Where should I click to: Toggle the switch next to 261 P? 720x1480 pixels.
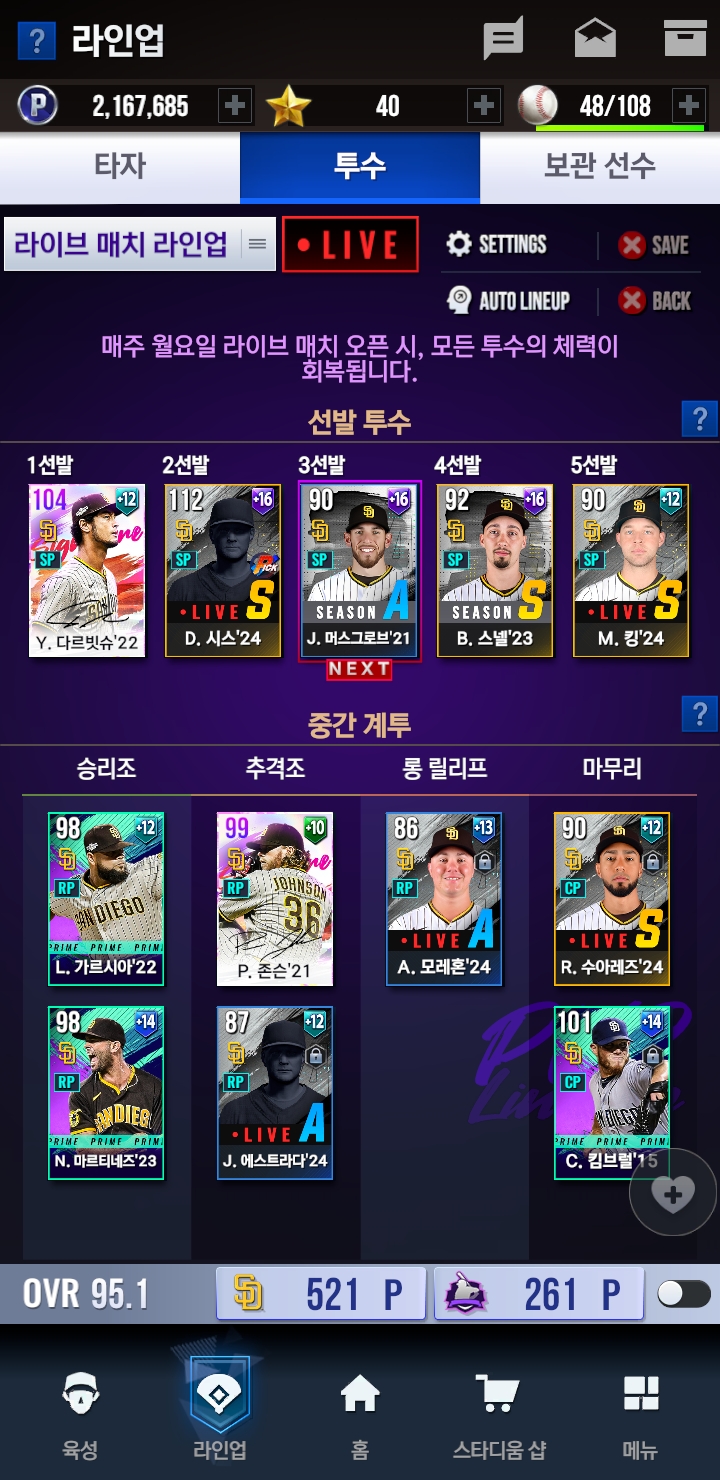coord(684,1294)
